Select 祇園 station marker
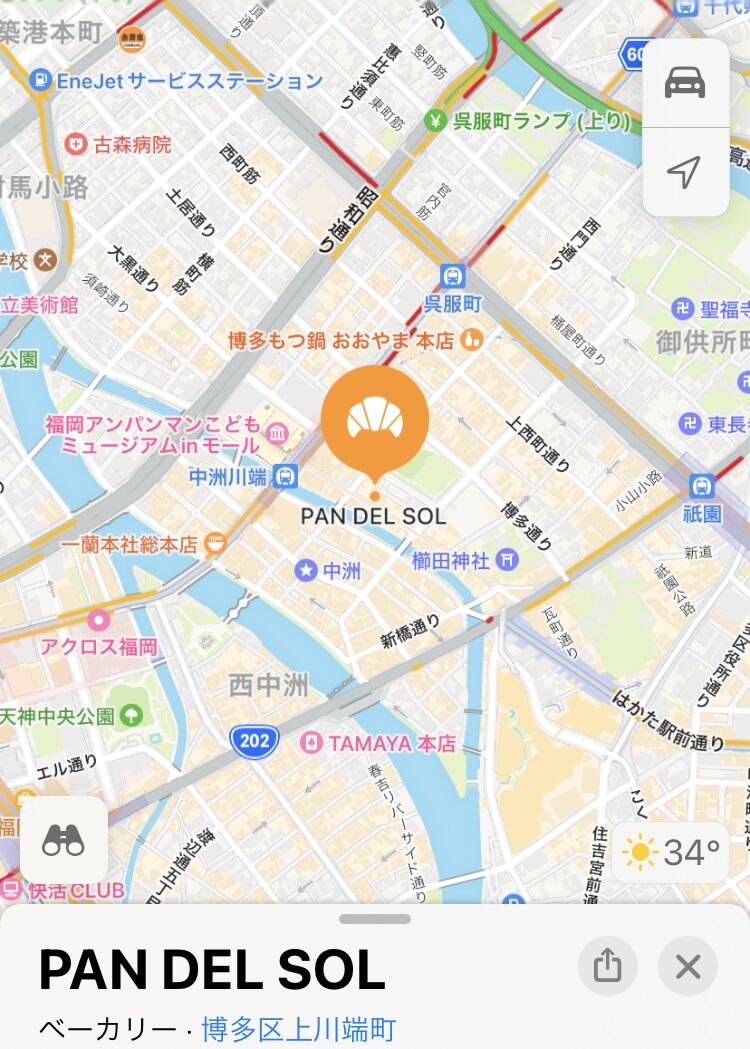Image resolution: width=750 pixels, height=1049 pixels. [x=703, y=487]
